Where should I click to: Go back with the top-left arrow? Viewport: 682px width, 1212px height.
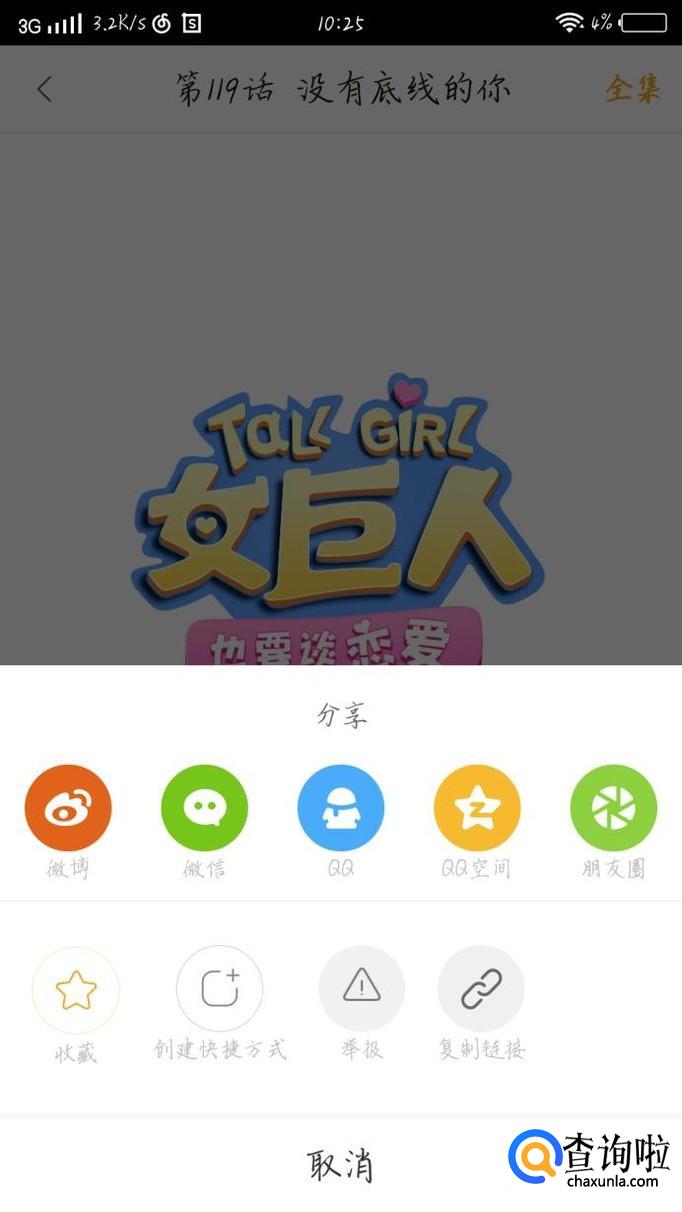point(44,90)
